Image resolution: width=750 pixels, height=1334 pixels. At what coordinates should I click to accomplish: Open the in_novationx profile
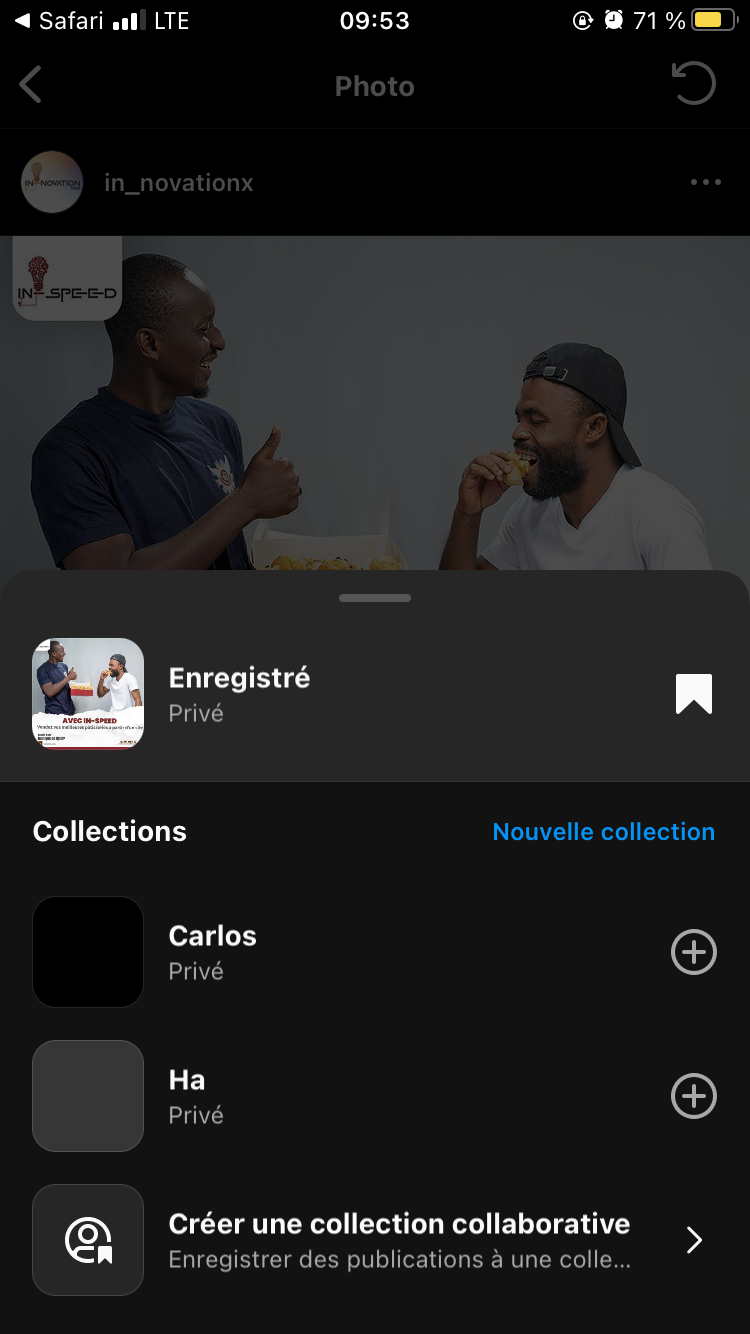[x=178, y=183]
